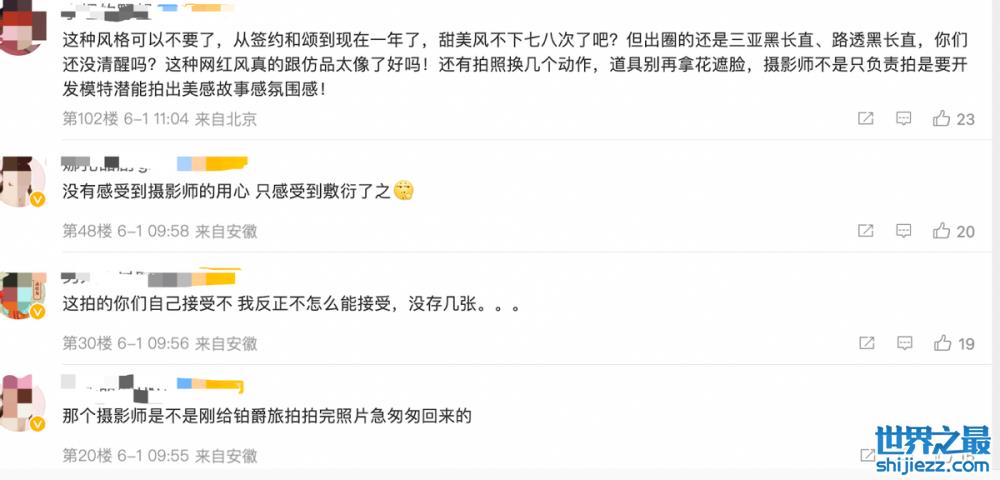Repost the 第30楼 comment
Screen dimensions: 1000x480
coord(866,343)
